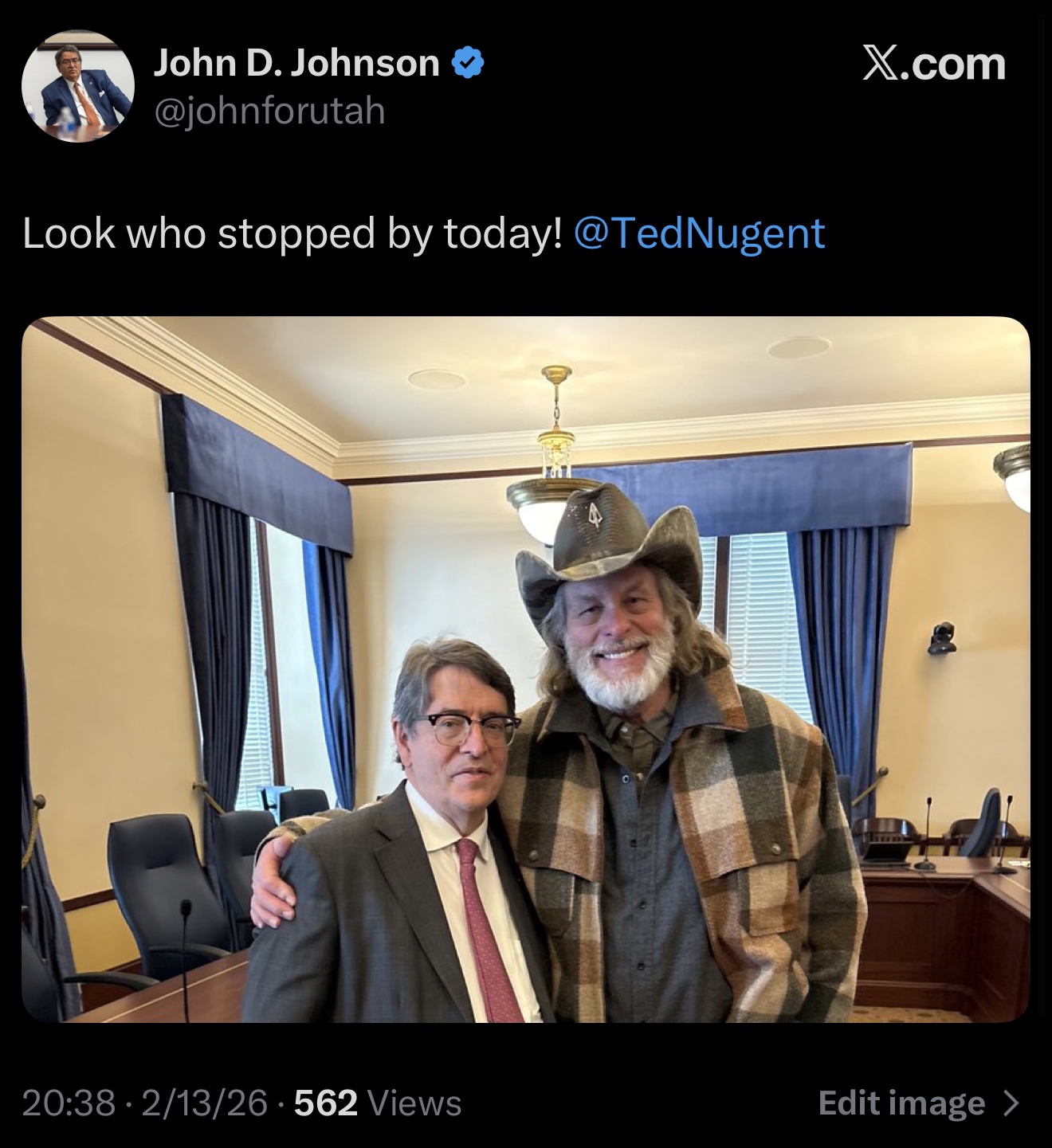
Task: View the attached photo in full
Action: (x=526, y=669)
